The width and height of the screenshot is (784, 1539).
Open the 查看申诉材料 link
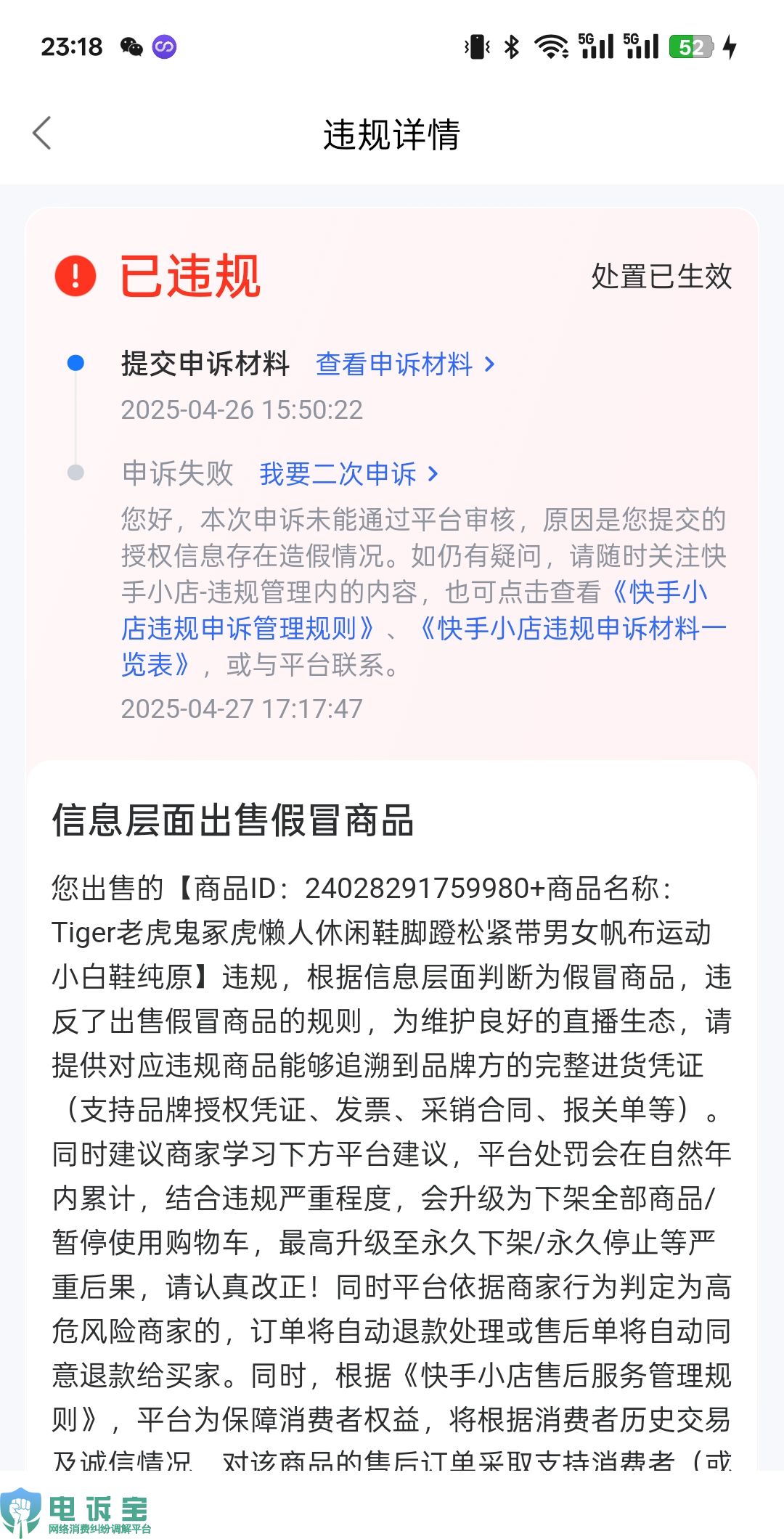point(405,364)
